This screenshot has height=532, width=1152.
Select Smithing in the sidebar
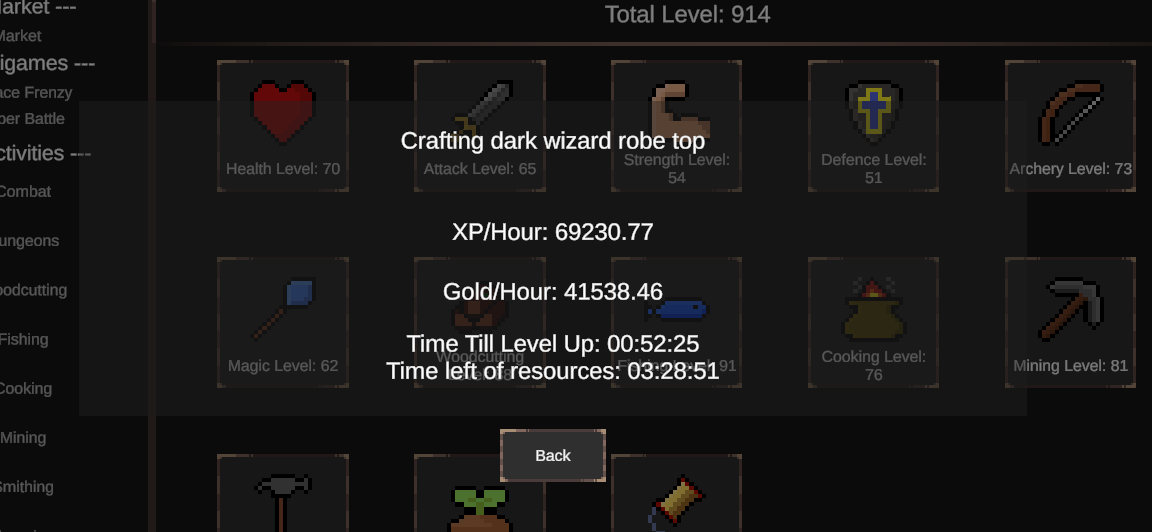(27, 487)
